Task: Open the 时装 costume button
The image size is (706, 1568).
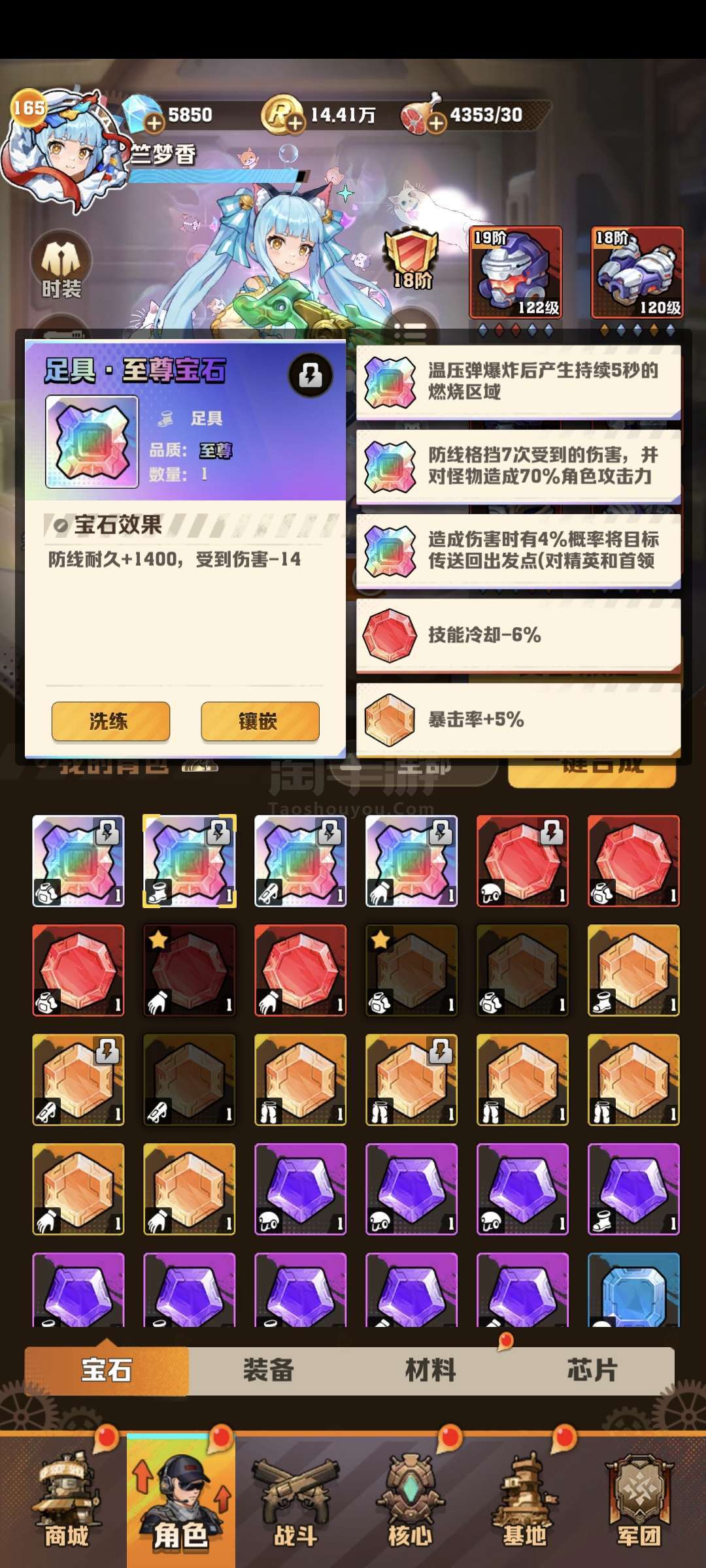Action: pos(61,267)
